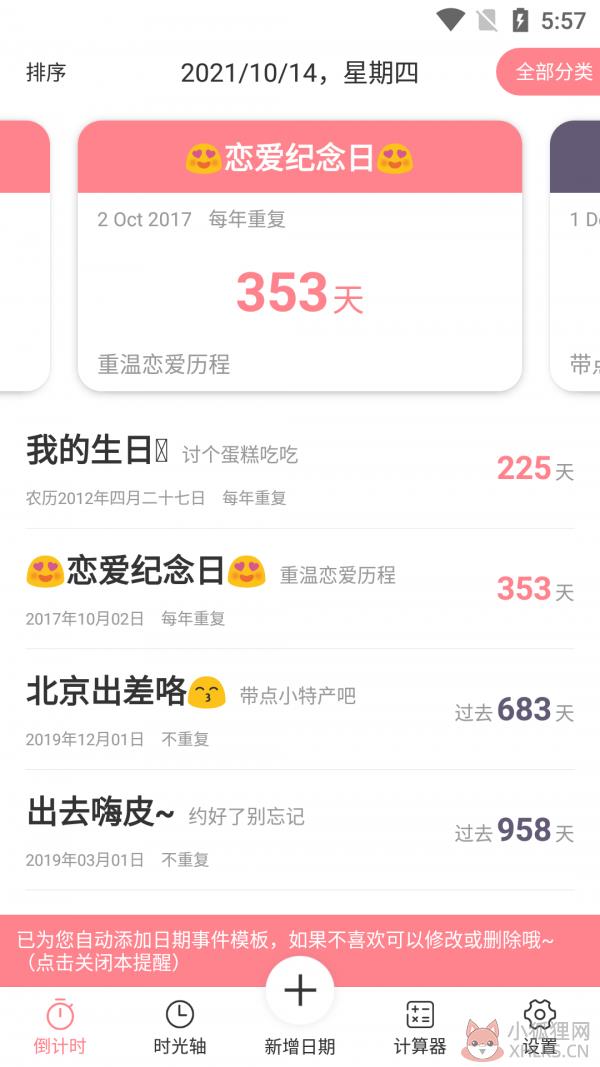600x1067 pixels.
Task: Switch to the 时光轴 tab
Action: [180, 1027]
